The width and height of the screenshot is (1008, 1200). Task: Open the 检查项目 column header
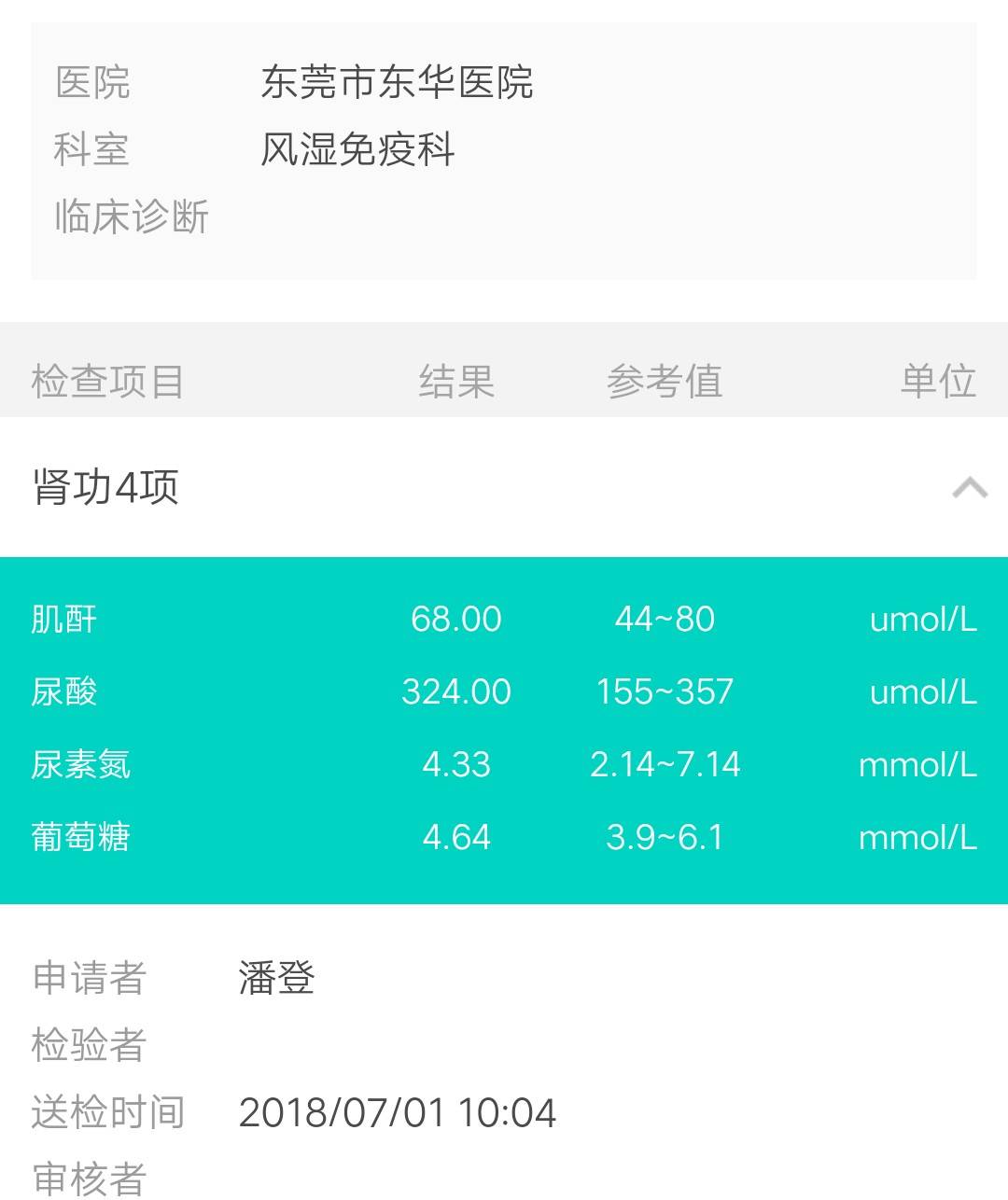tap(105, 379)
